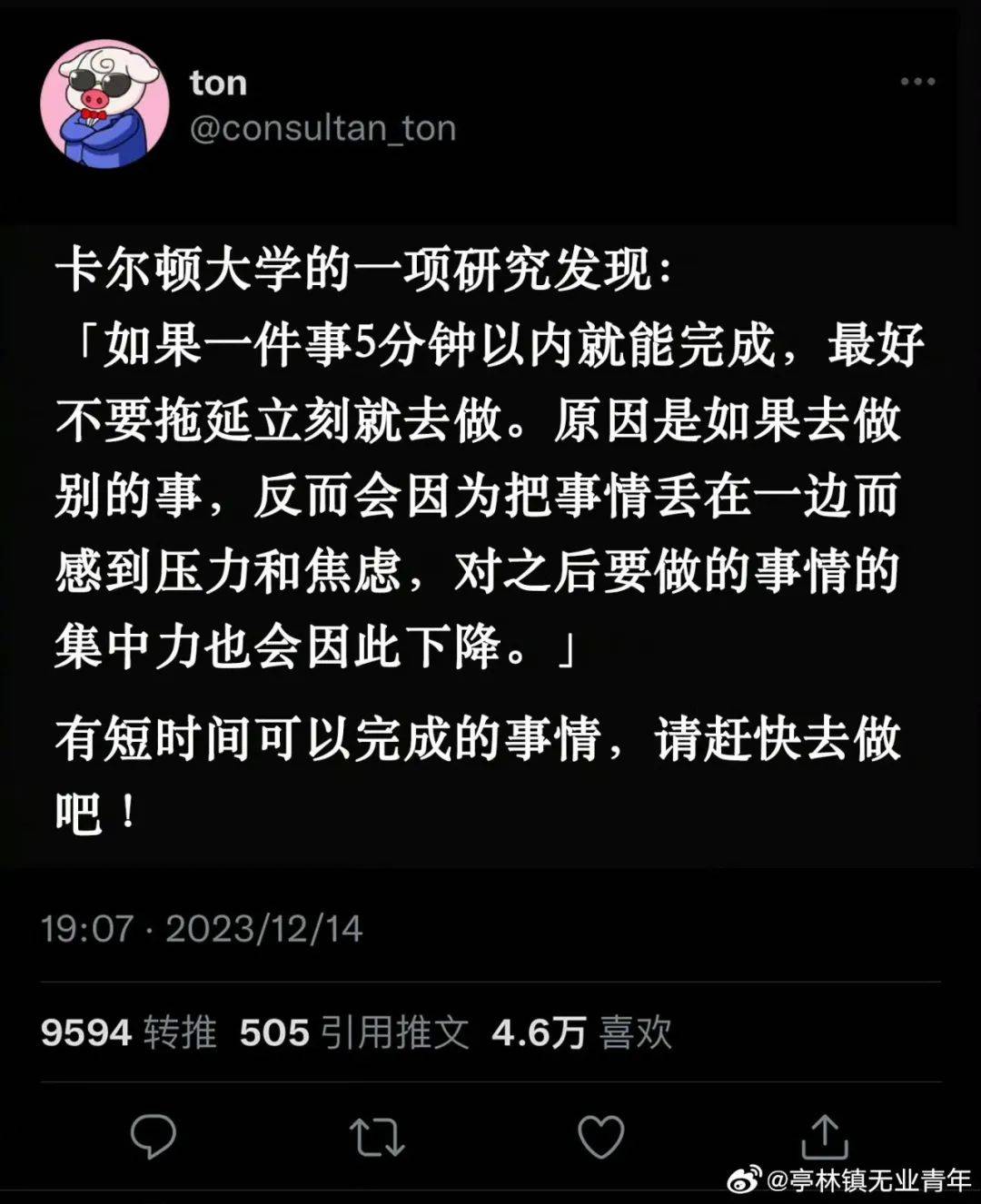Image resolution: width=981 pixels, height=1204 pixels.
Task: Share this tweet
Action: click(x=824, y=1137)
